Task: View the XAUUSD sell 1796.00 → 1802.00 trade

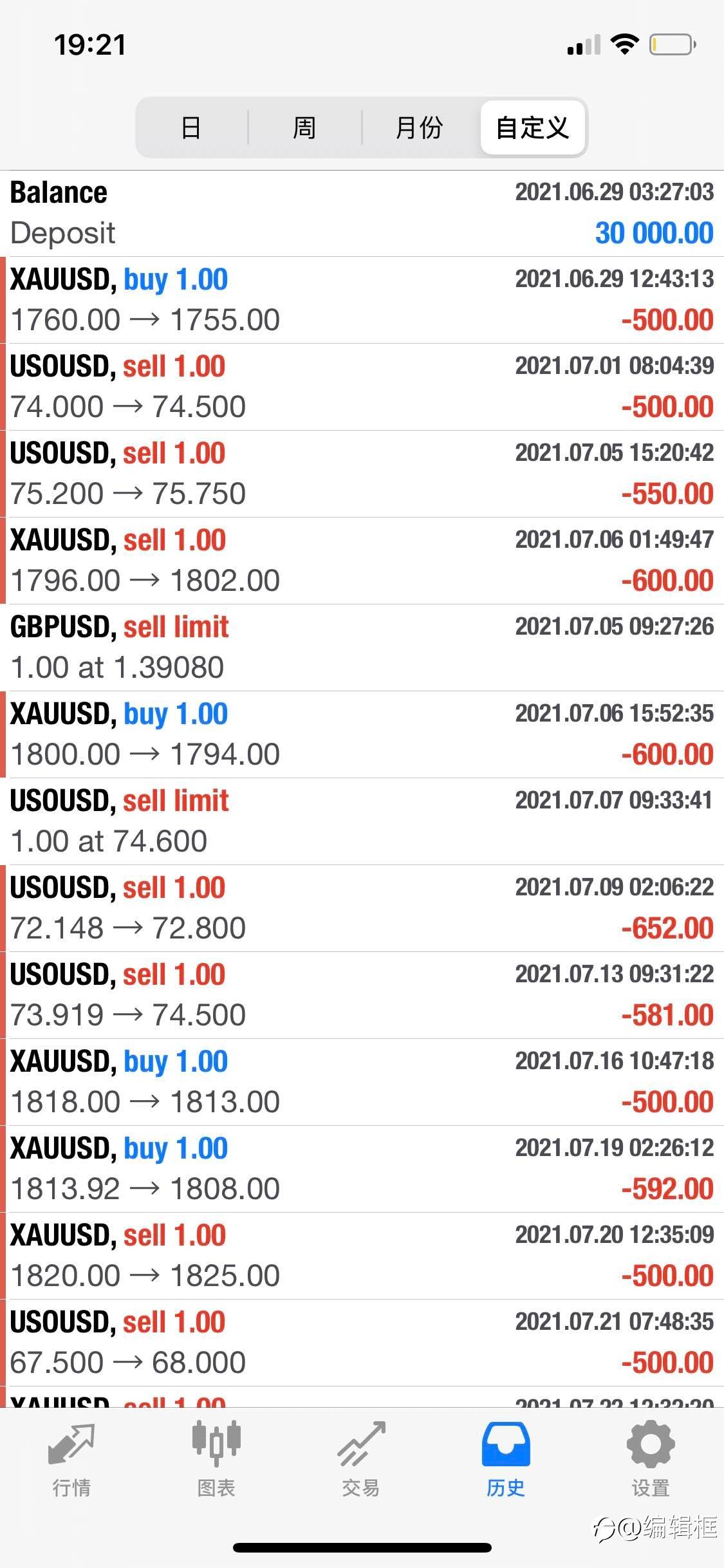Action: pyautogui.click(x=362, y=561)
